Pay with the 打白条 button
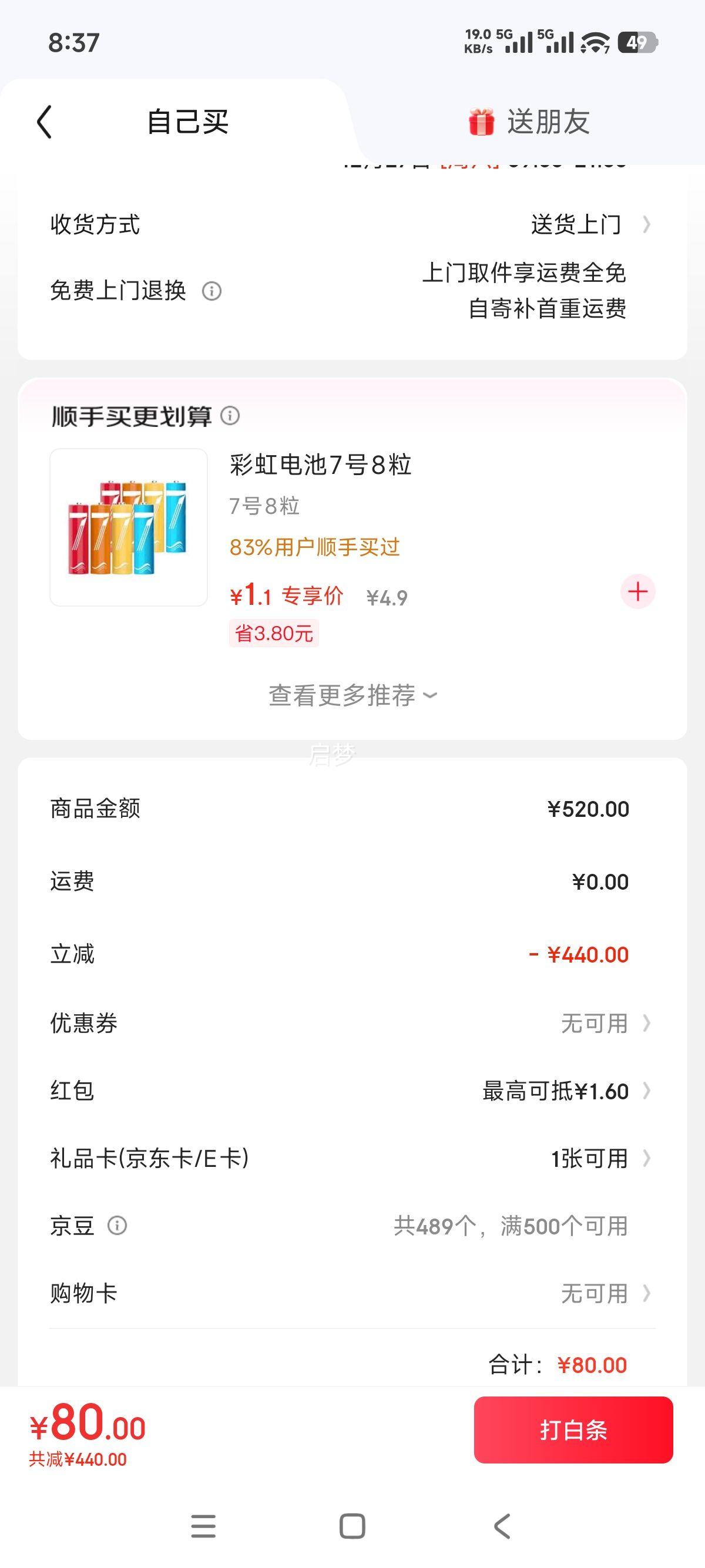Image resolution: width=705 pixels, height=1568 pixels. point(573,1430)
